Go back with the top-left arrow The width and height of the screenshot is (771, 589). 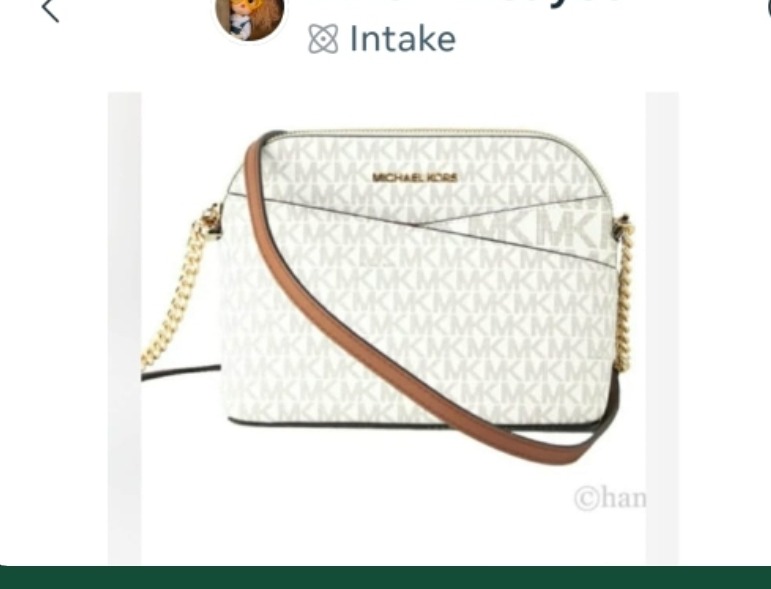pos(50,10)
